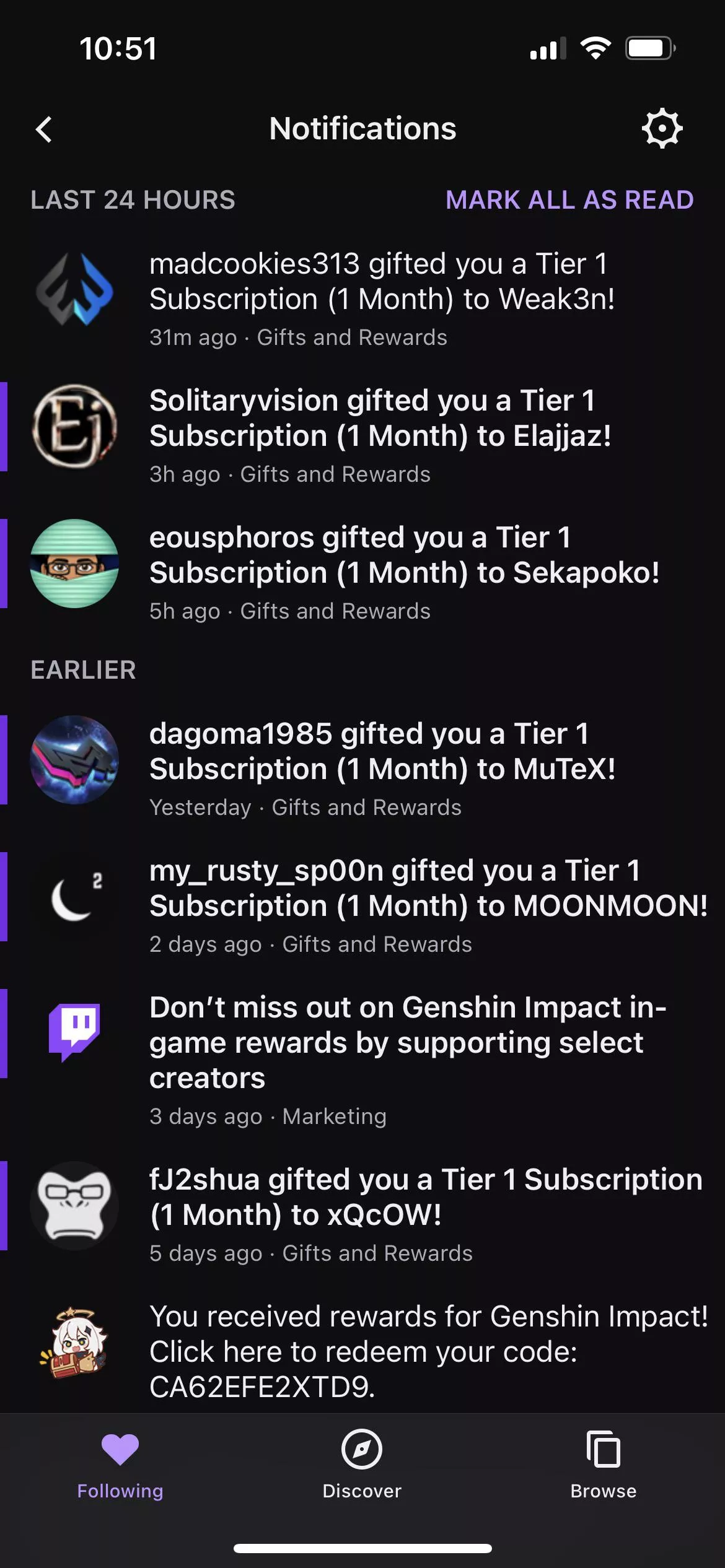View my_rusty_sp00n gifted sub to MOONMOON
The height and width of the screenshot is (1568, 725).
click(428, 905)
